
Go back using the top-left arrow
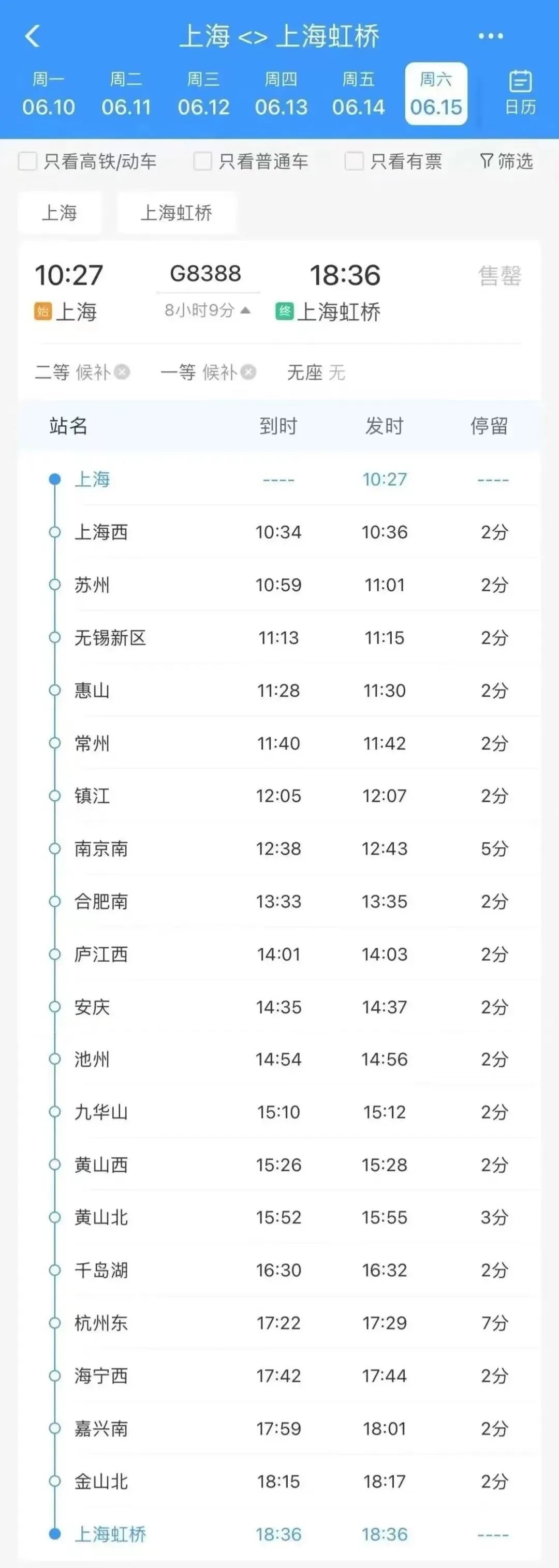tap(33, 36)
